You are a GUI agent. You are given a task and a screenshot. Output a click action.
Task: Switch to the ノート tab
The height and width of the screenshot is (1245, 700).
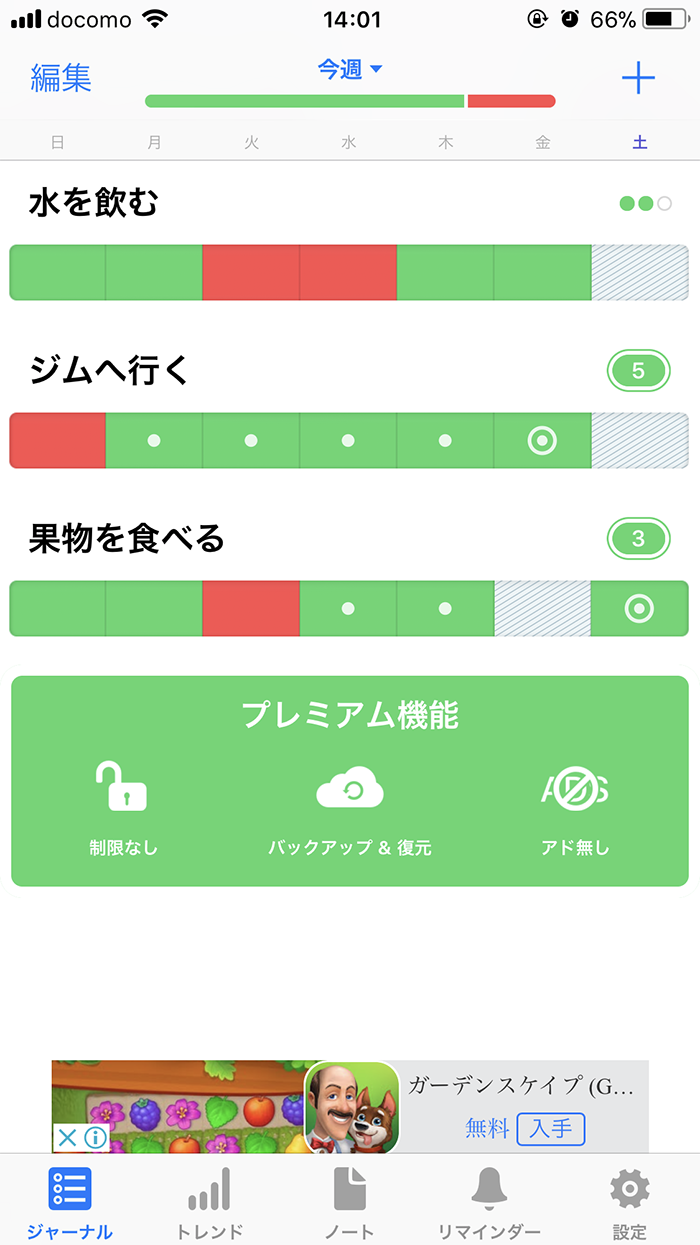350,1204
